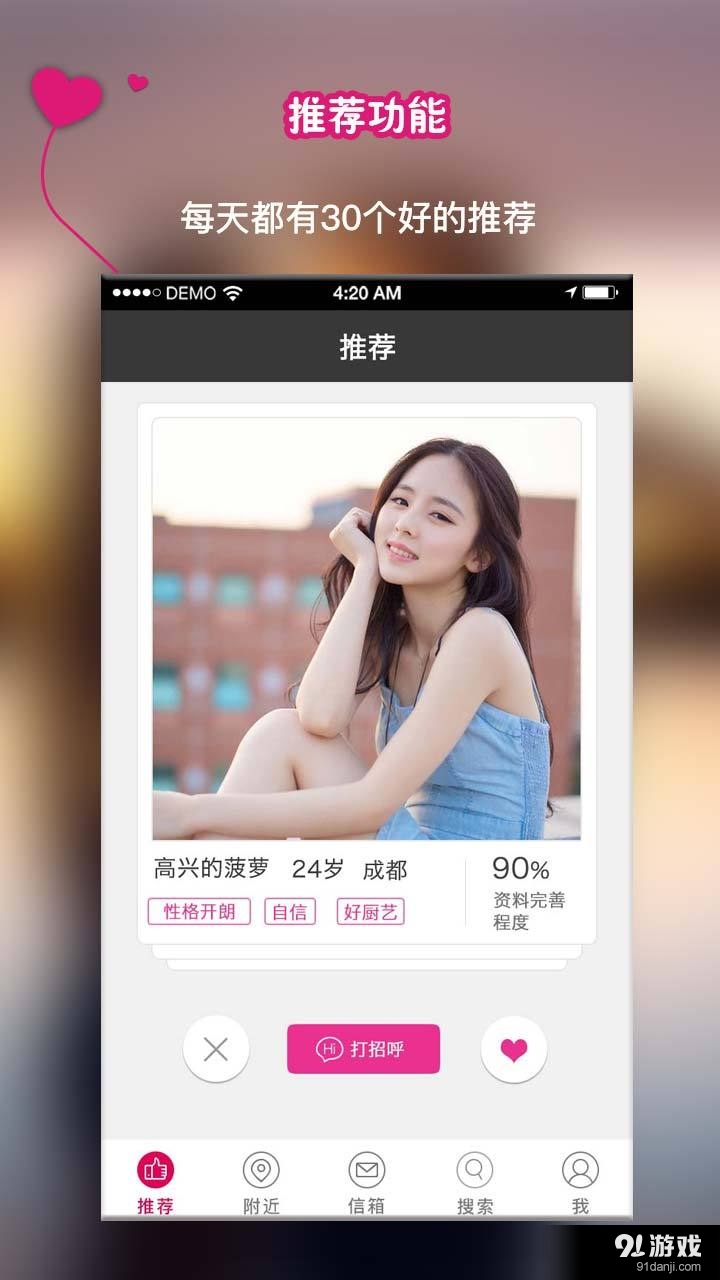This screenshot has height=1280, width=720.
Task: Tap the Wi-Fi icon in the status bar
Action: (x=233, y=292)
